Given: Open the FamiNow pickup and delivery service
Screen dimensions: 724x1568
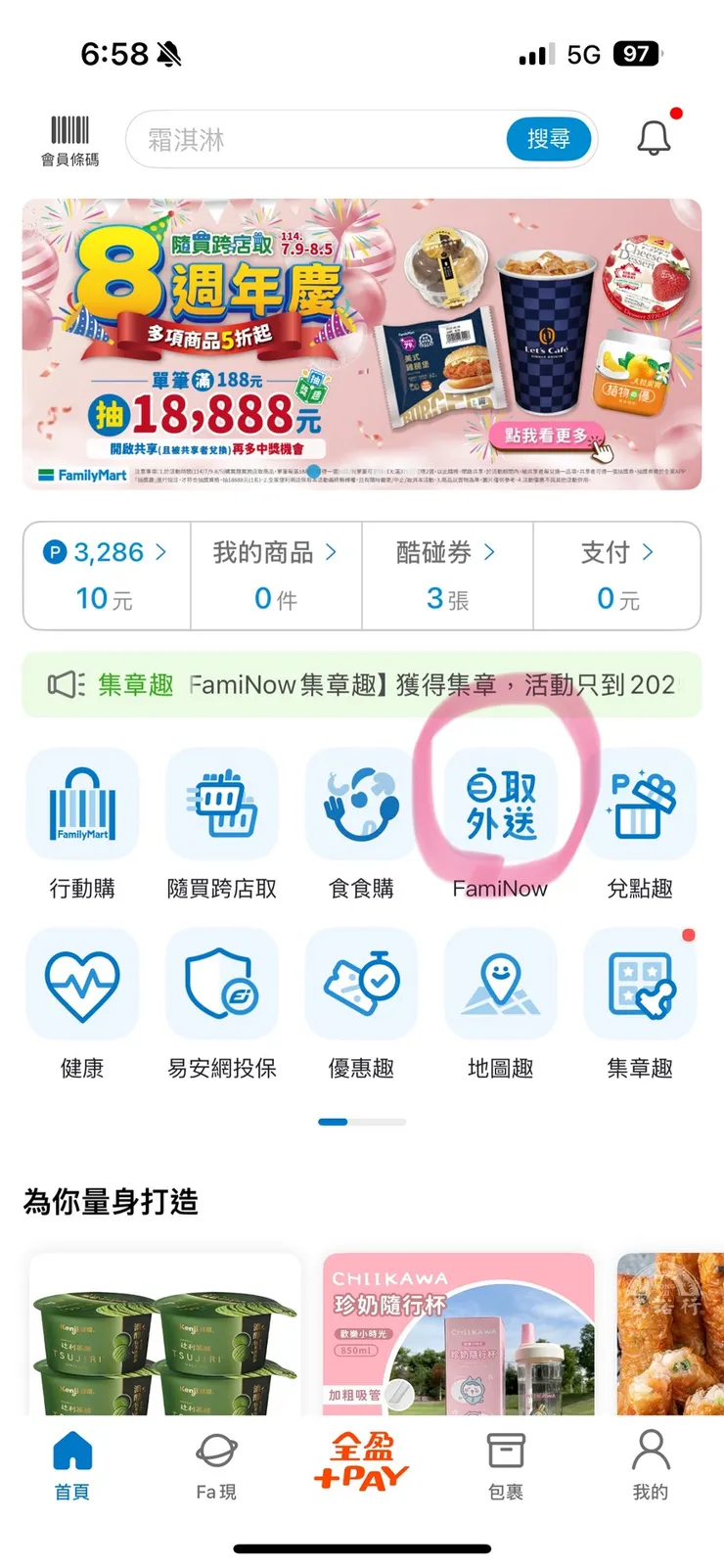Looking at the screenshot, I should 501,805.
